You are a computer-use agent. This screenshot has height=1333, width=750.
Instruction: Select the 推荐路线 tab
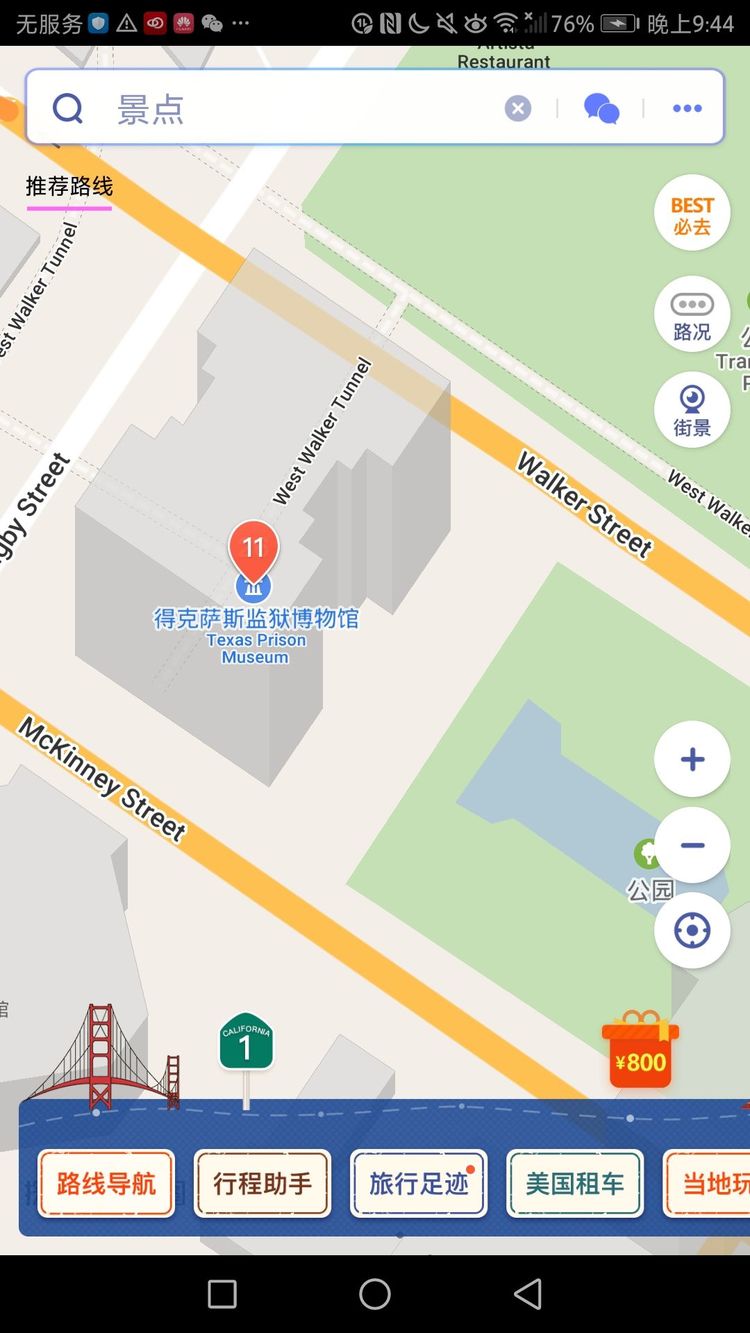pos(69,187)
